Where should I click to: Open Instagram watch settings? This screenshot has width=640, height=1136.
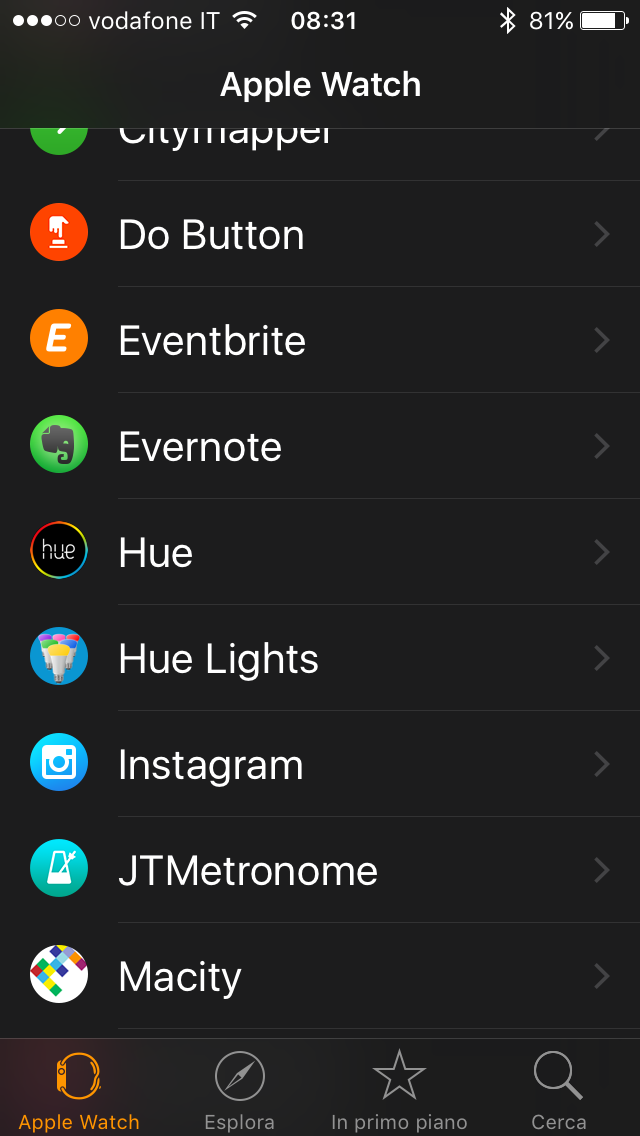pyautogui.click(x=320, y=765)
